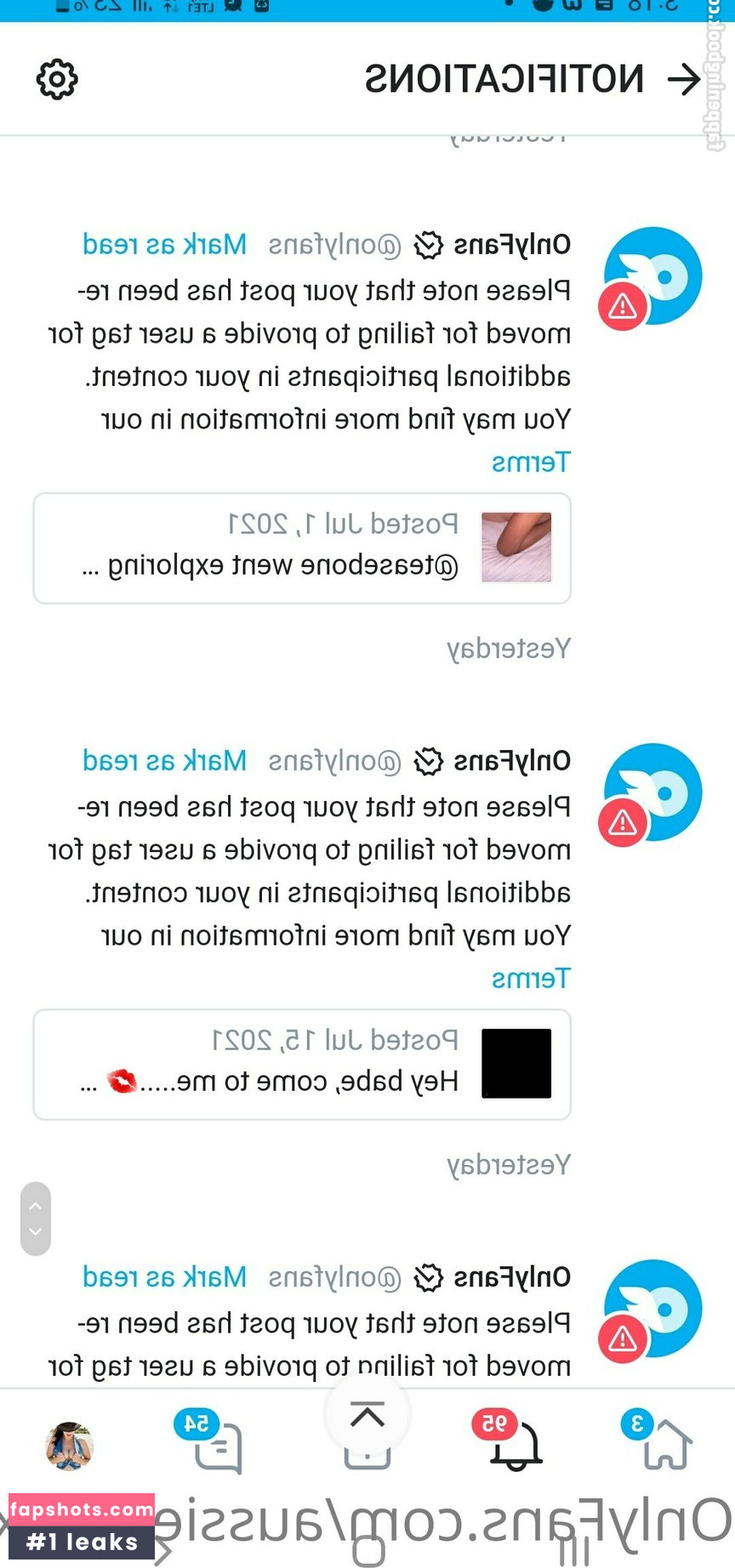The image size is (735, 1568).
Task: Tap the fapshots.com leaks banner
Action: [83, 1526]
